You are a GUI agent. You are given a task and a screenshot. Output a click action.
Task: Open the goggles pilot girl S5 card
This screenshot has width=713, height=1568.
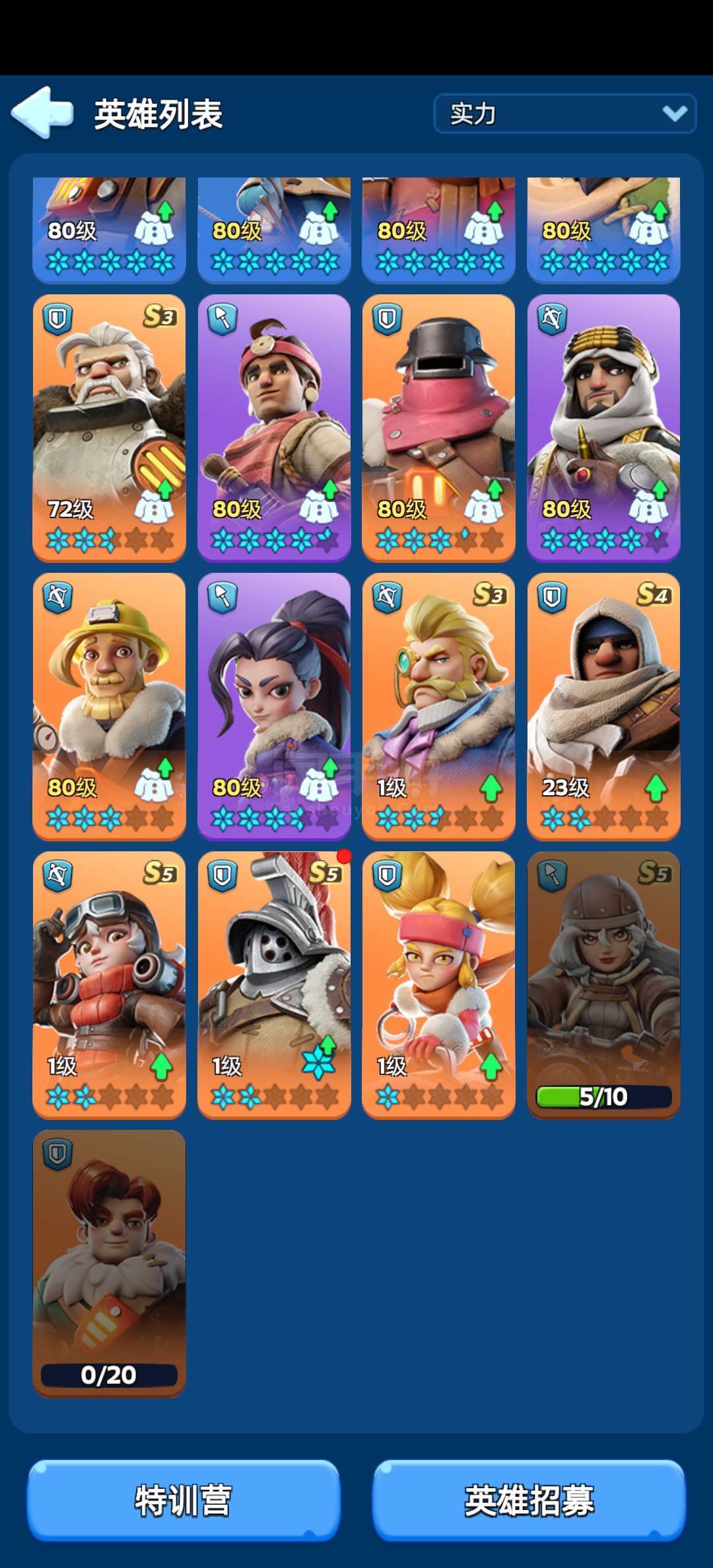(109, 985)
